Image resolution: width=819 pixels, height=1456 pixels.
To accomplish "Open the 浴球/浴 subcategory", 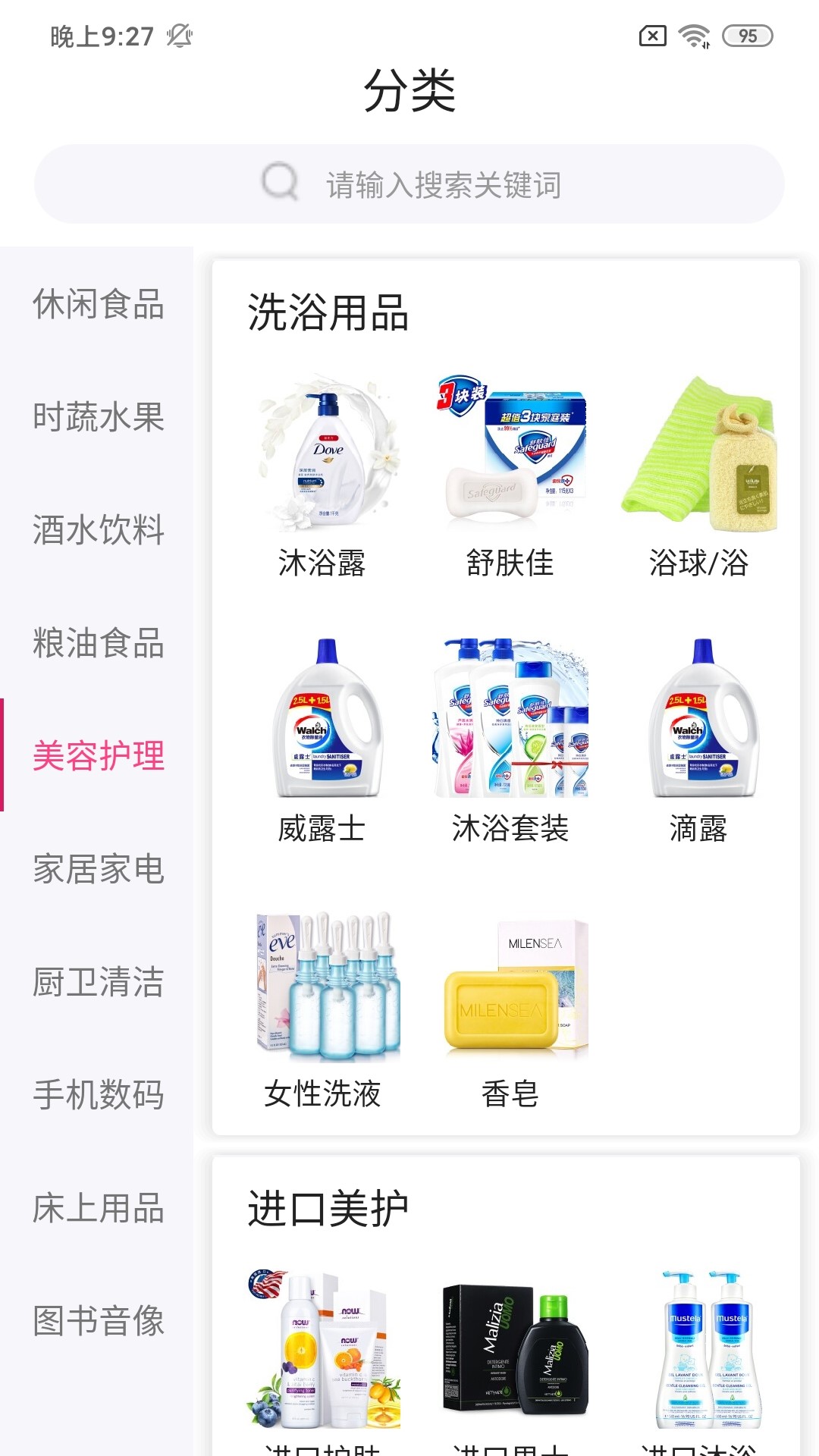I will tap(698, 478).
